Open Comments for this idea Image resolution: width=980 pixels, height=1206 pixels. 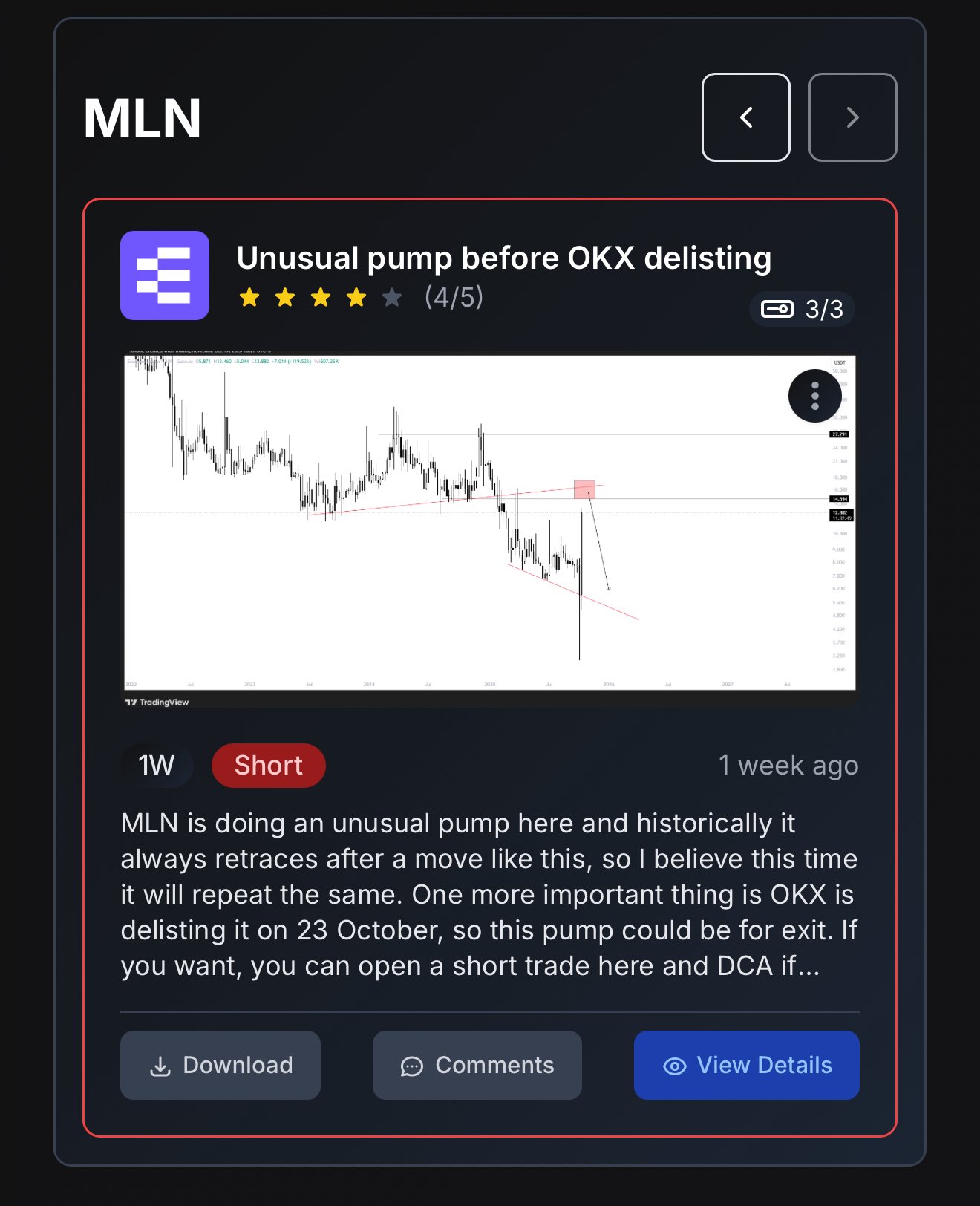coord(477,1065)
